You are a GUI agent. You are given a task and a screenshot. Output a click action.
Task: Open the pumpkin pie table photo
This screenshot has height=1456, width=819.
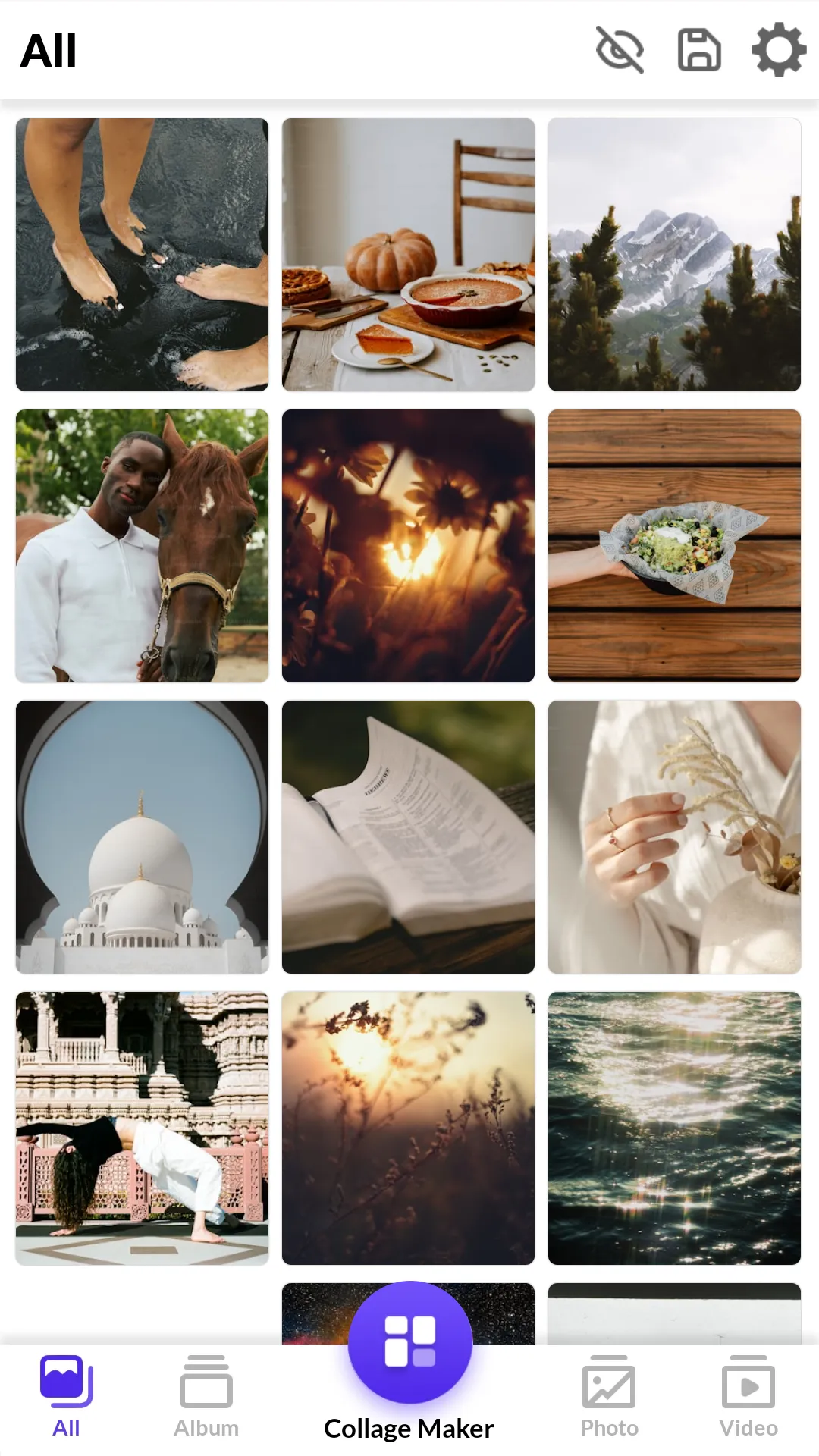408,255
